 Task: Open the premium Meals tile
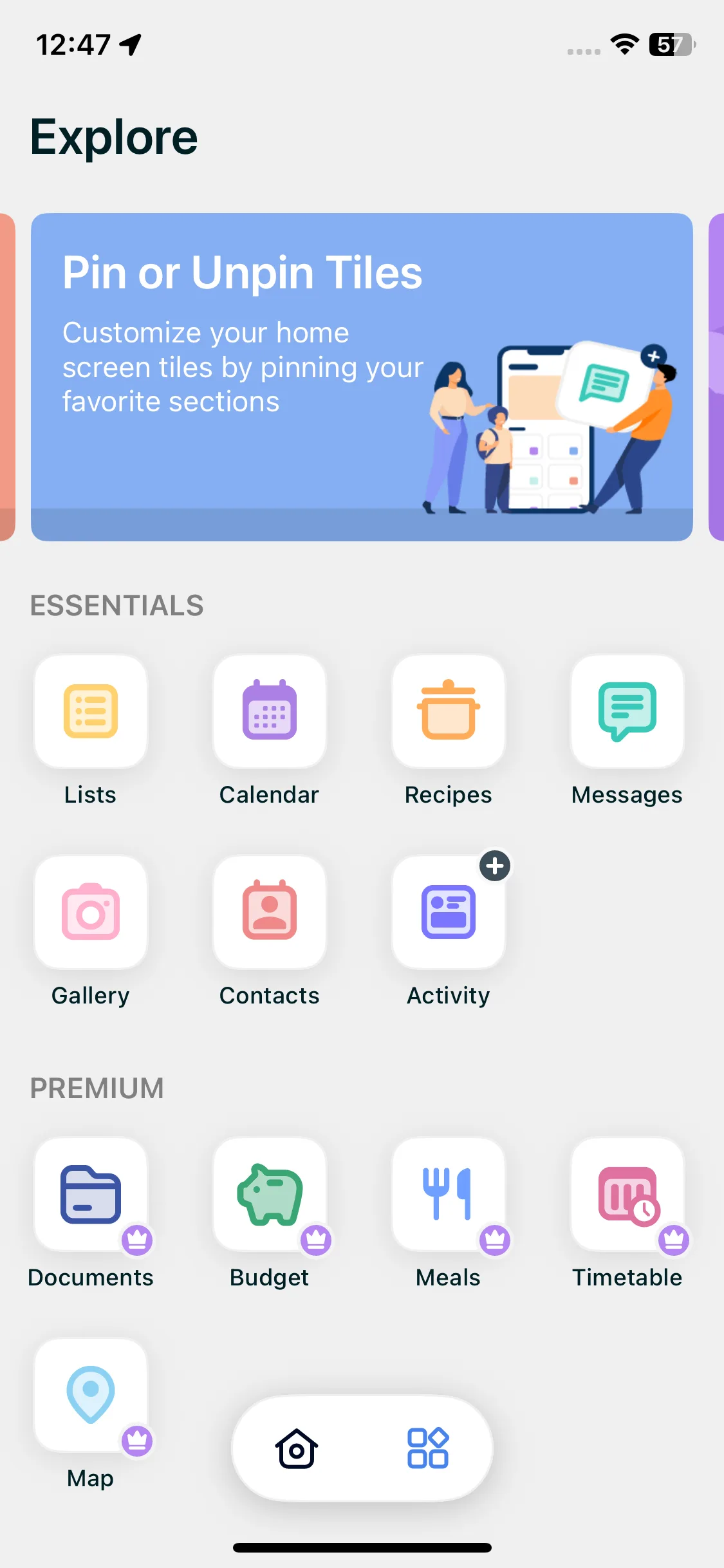(449, 1195)
